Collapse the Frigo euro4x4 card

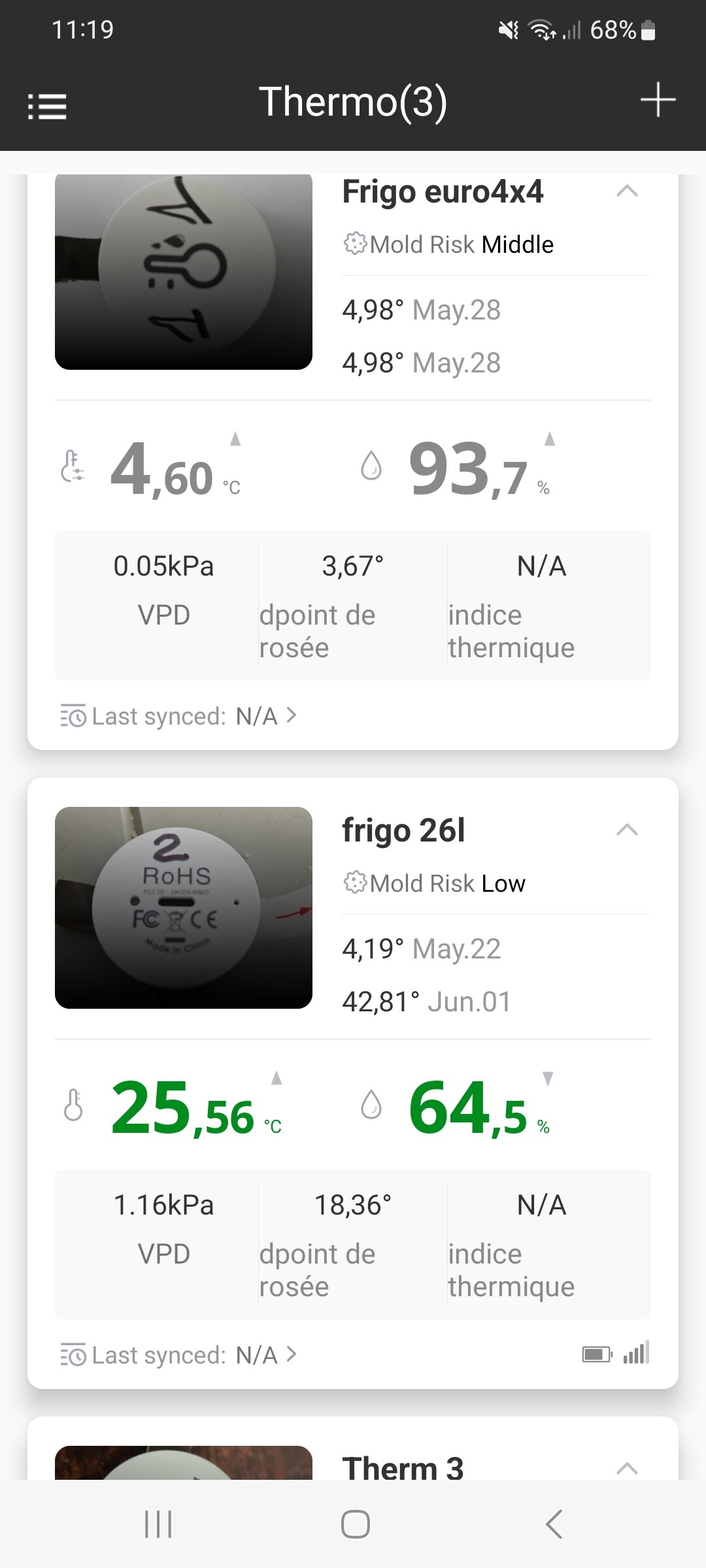[627, 191]
